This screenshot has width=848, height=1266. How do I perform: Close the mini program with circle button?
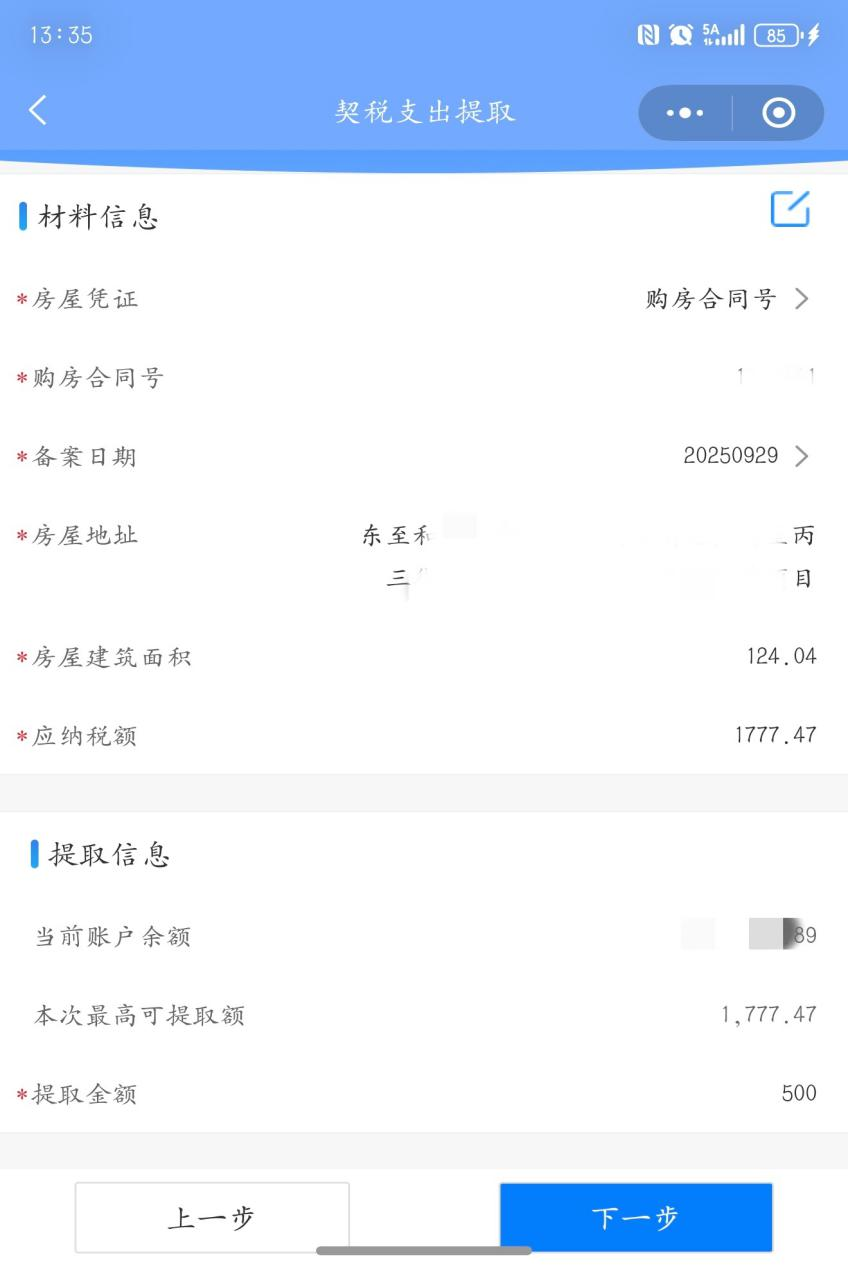click(778, 113)
